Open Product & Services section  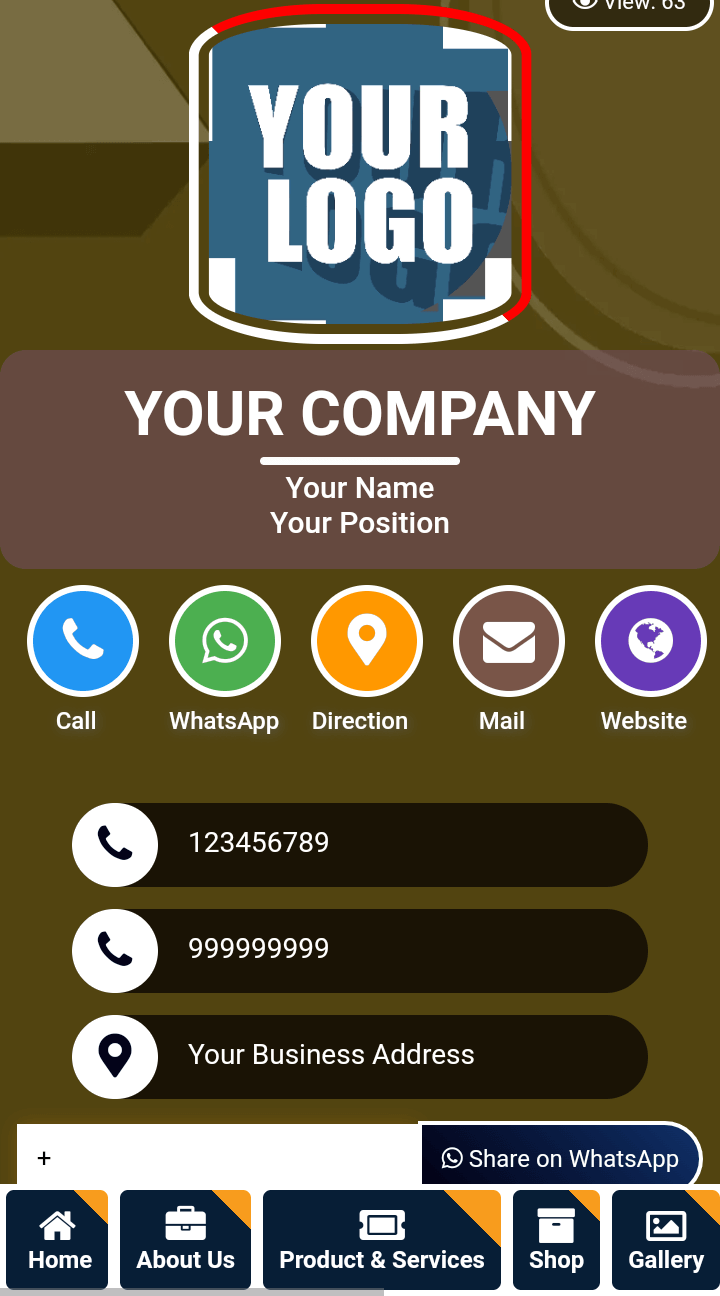[381, 1240]
